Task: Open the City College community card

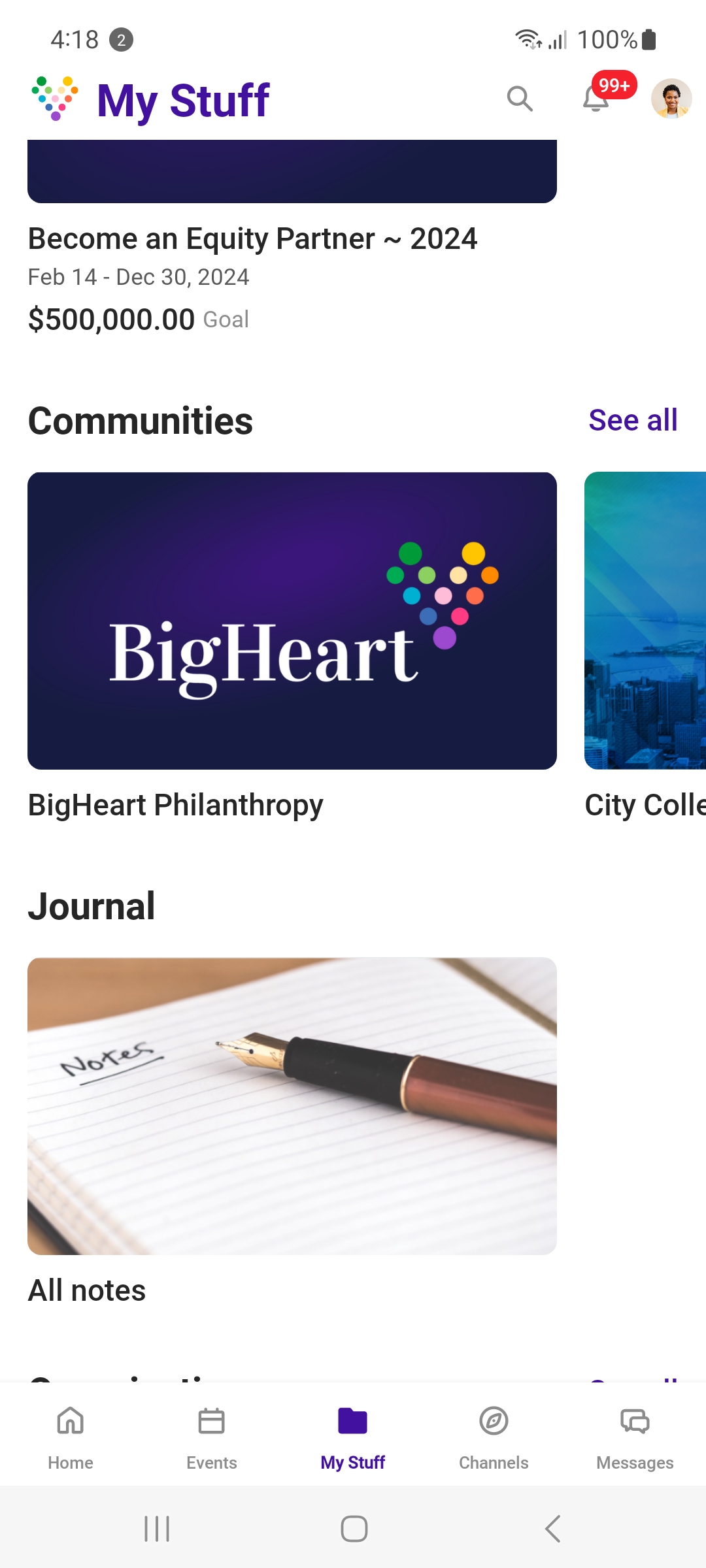Action: coord(645,646)
